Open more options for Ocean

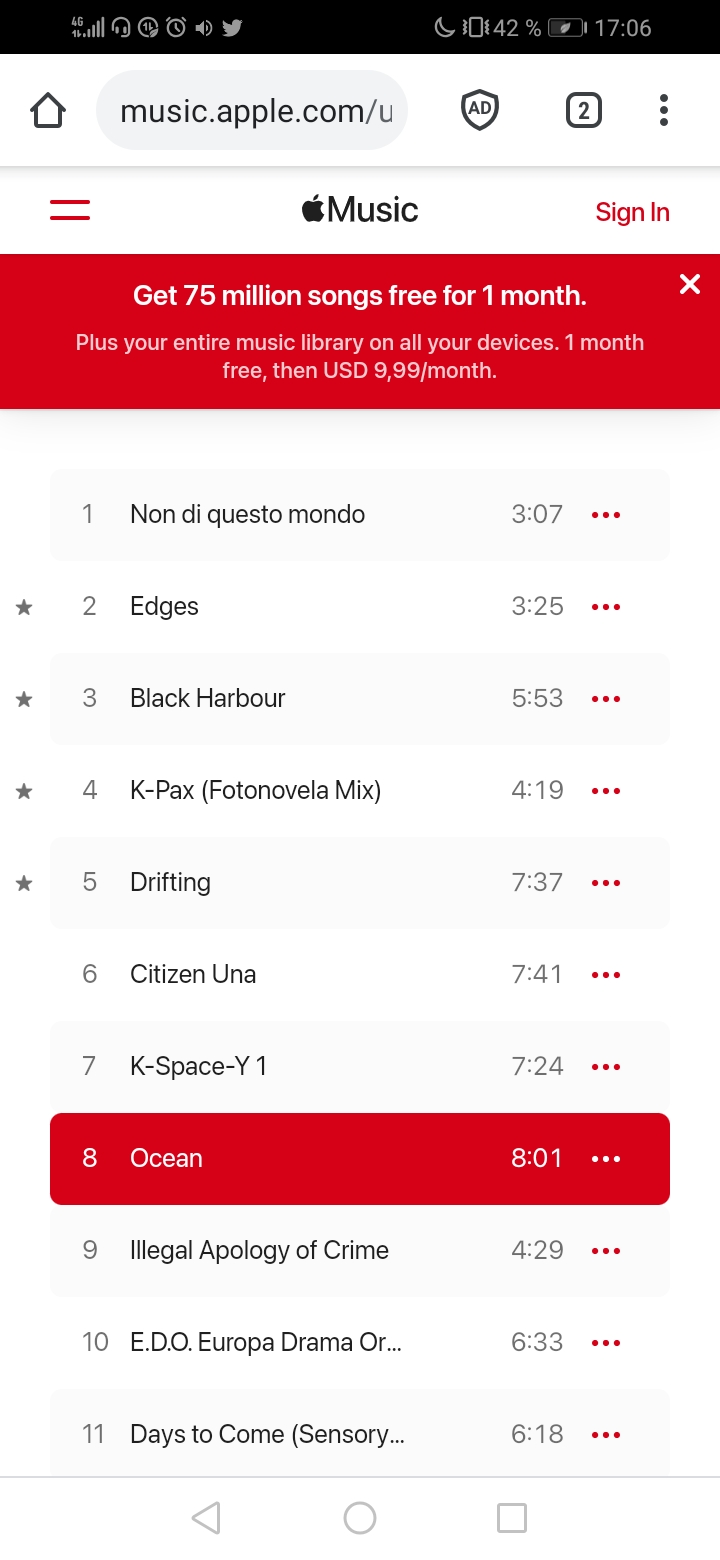(606, 1159)
